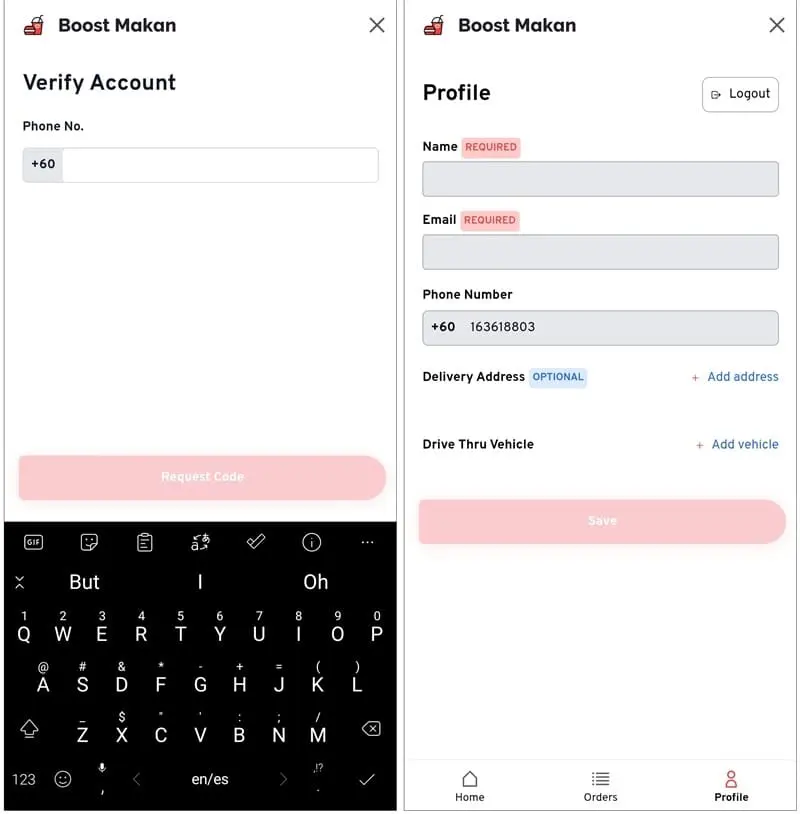Switch keyboard to 123 numbers layout
Image resolution: width=800 pixels, height=814 pixels.
pos(24,779)
